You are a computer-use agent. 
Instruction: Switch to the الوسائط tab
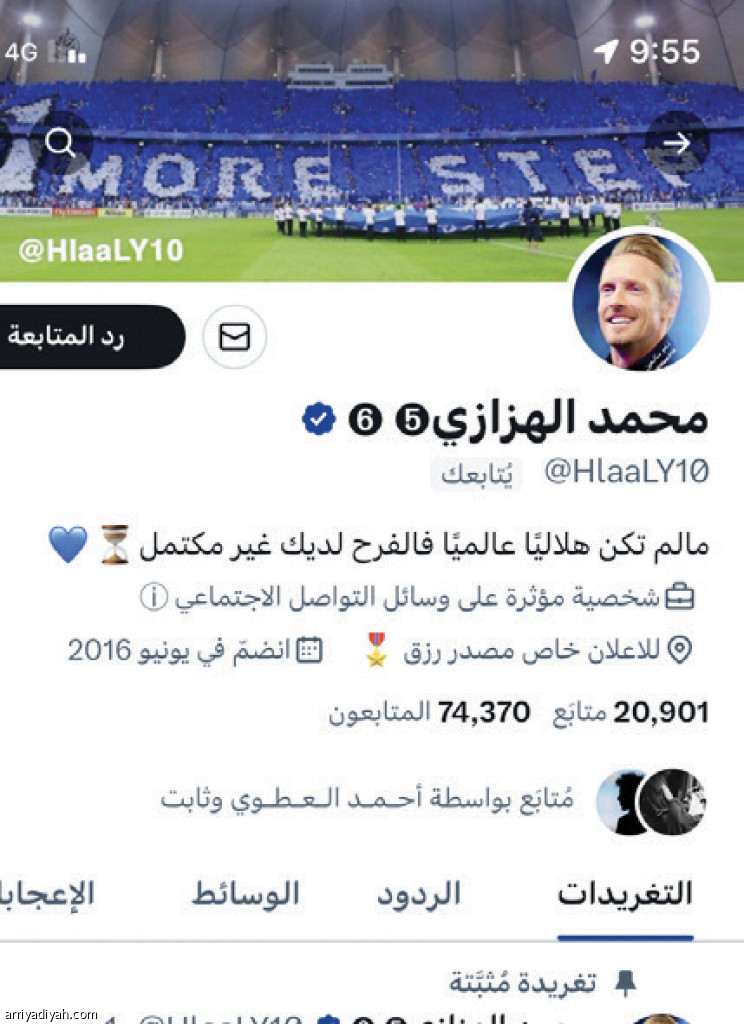(246, 894)
